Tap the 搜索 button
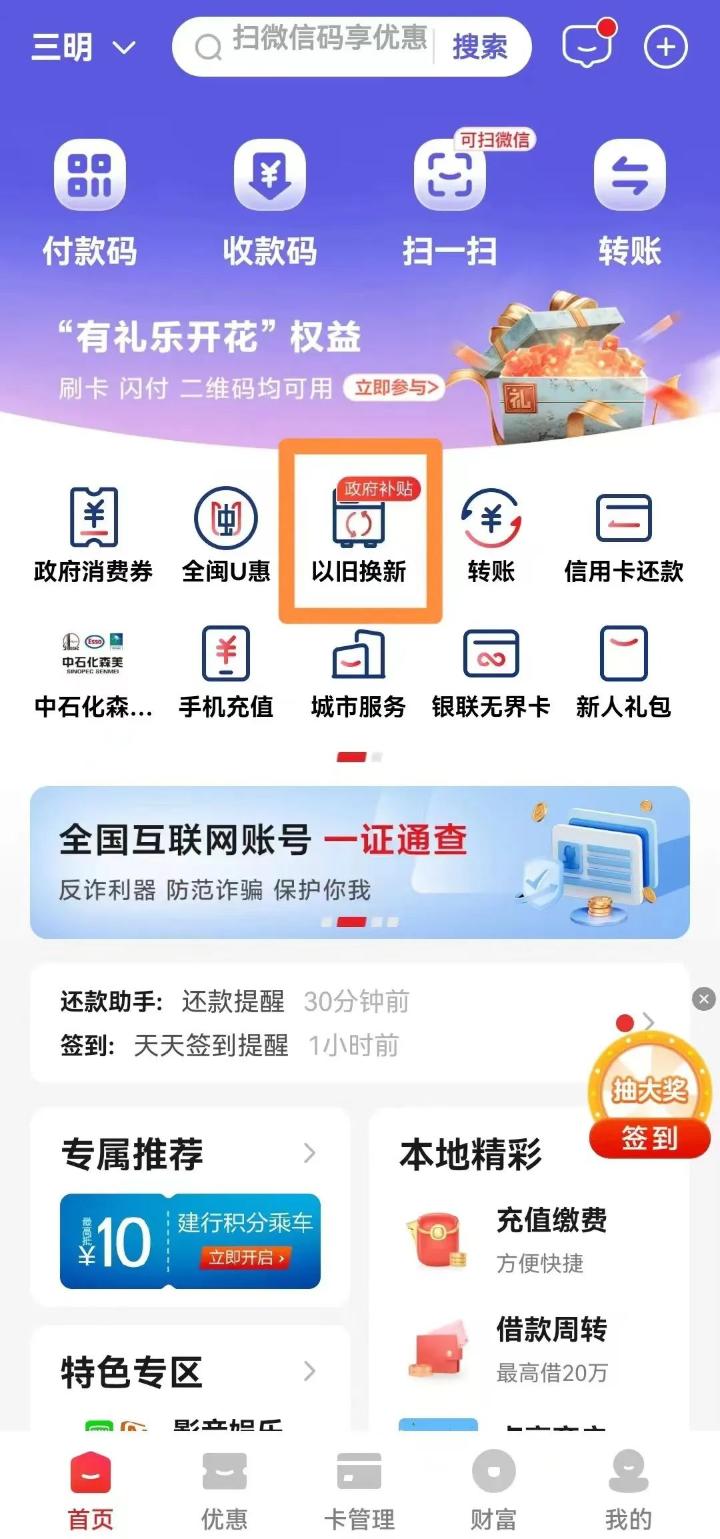Screen dimensions: 720x1539 coord(479,47)
